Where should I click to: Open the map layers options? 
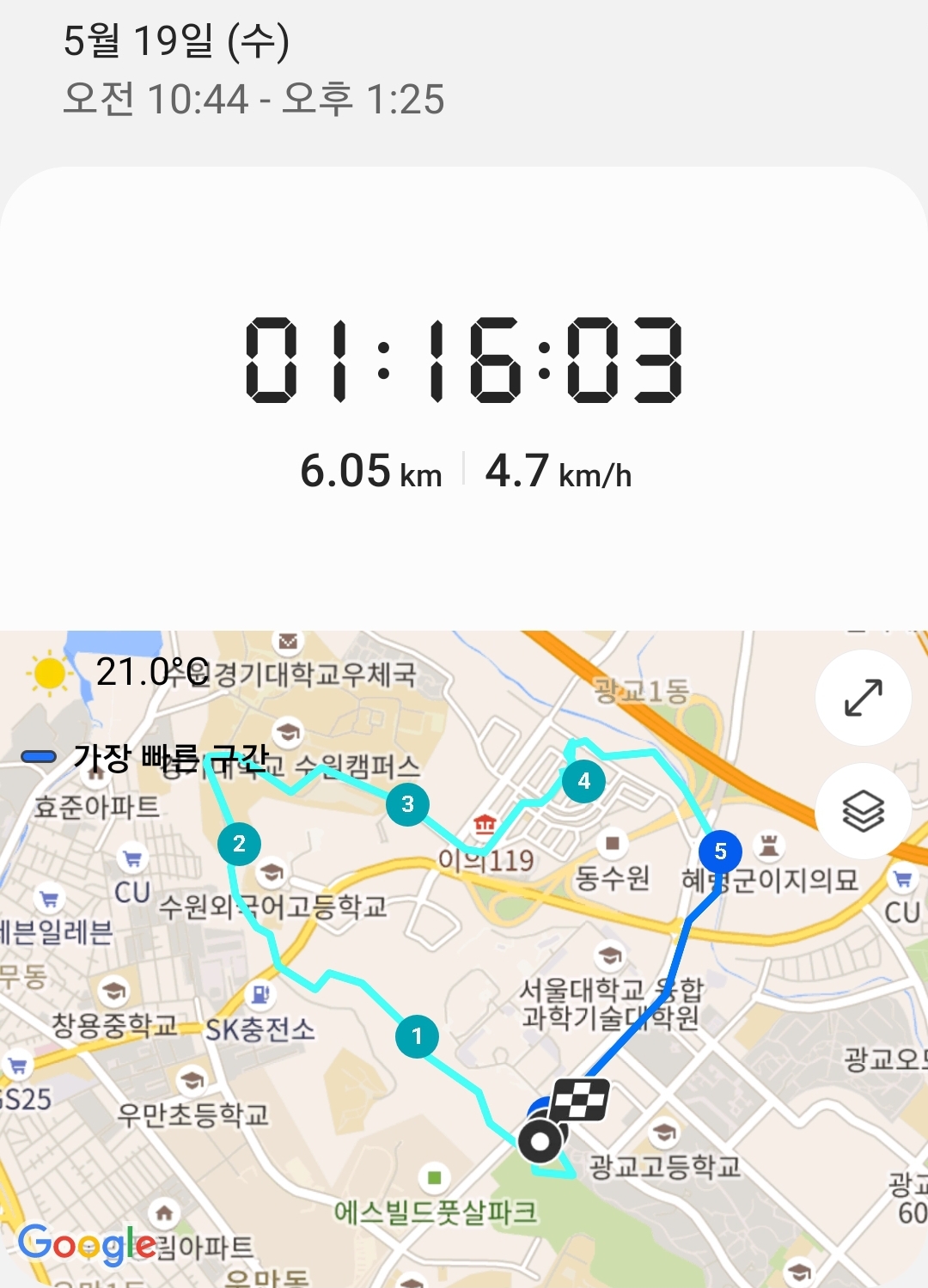(x=863, y=810)
